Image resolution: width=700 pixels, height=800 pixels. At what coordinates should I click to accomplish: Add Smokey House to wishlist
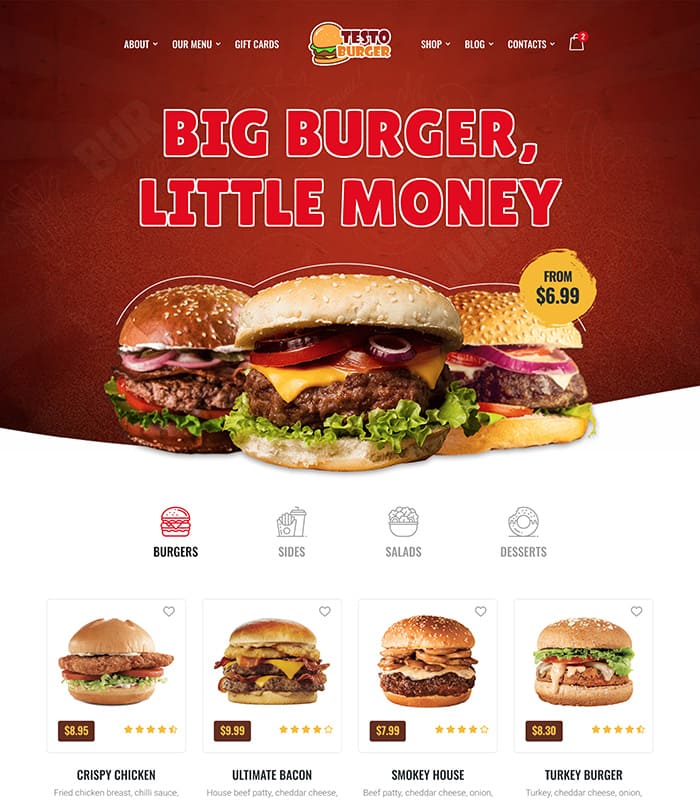481,611
